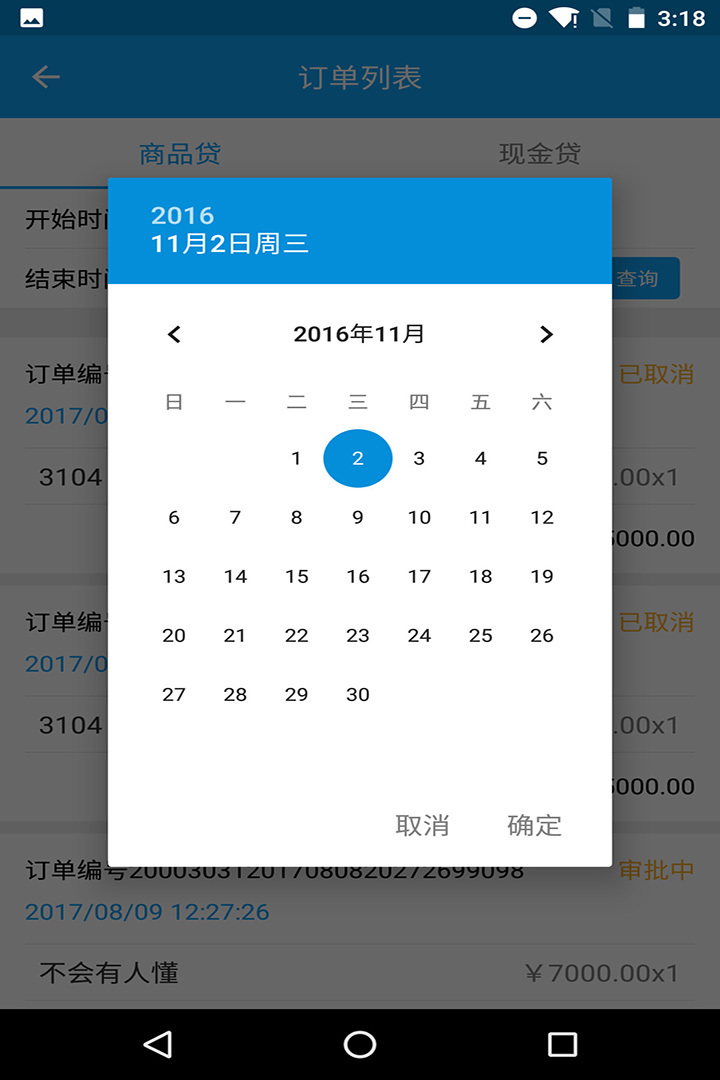This screenshot has height=1080, width=720.
Task: Go to the next month
Action: click(x=546, y=334)
